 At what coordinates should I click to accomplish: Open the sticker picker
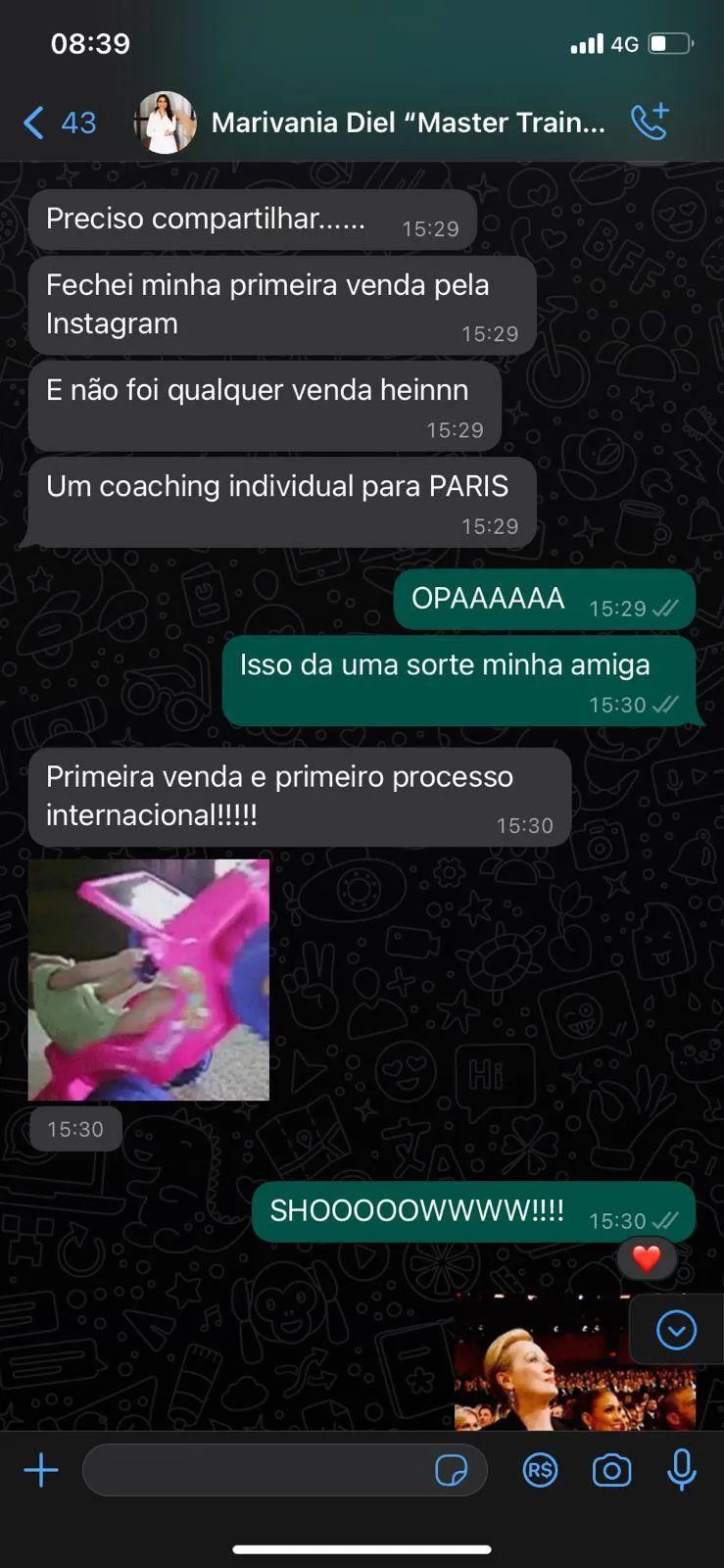point(452,1470)
